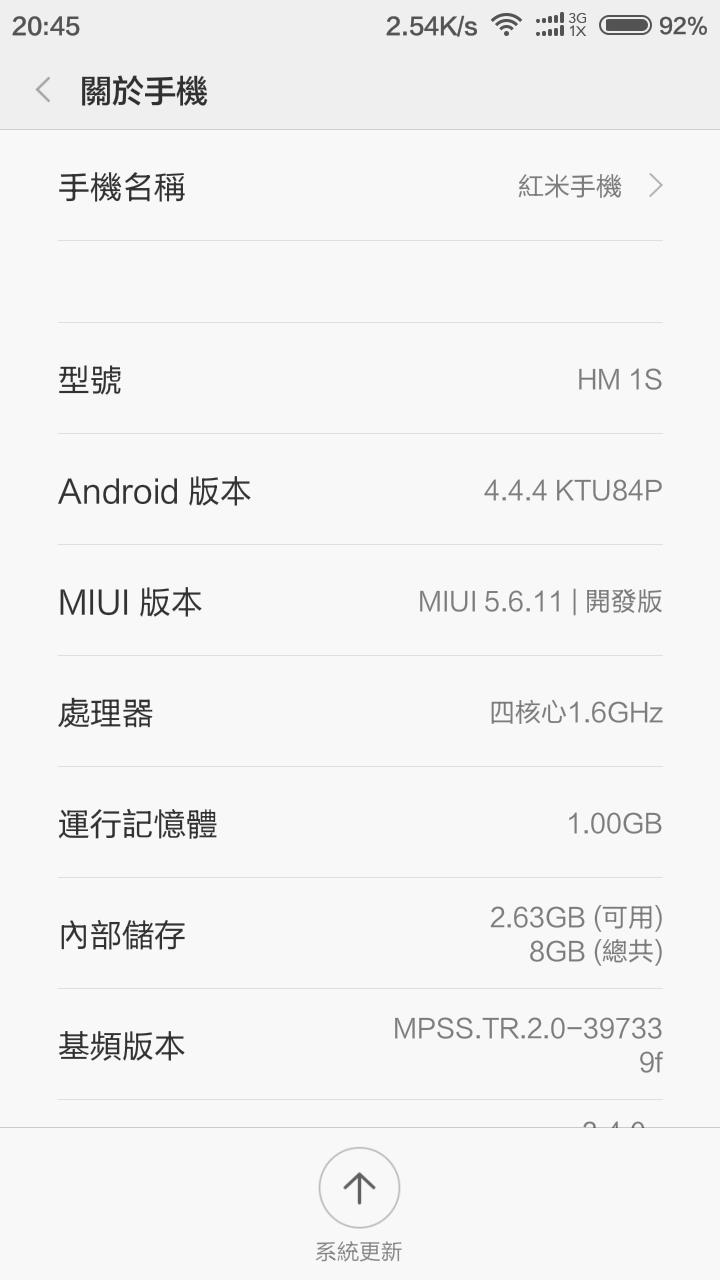Tap the MIUI 版本 row
The width and height of the screenshot is (720, 1280).
(360, 601)
